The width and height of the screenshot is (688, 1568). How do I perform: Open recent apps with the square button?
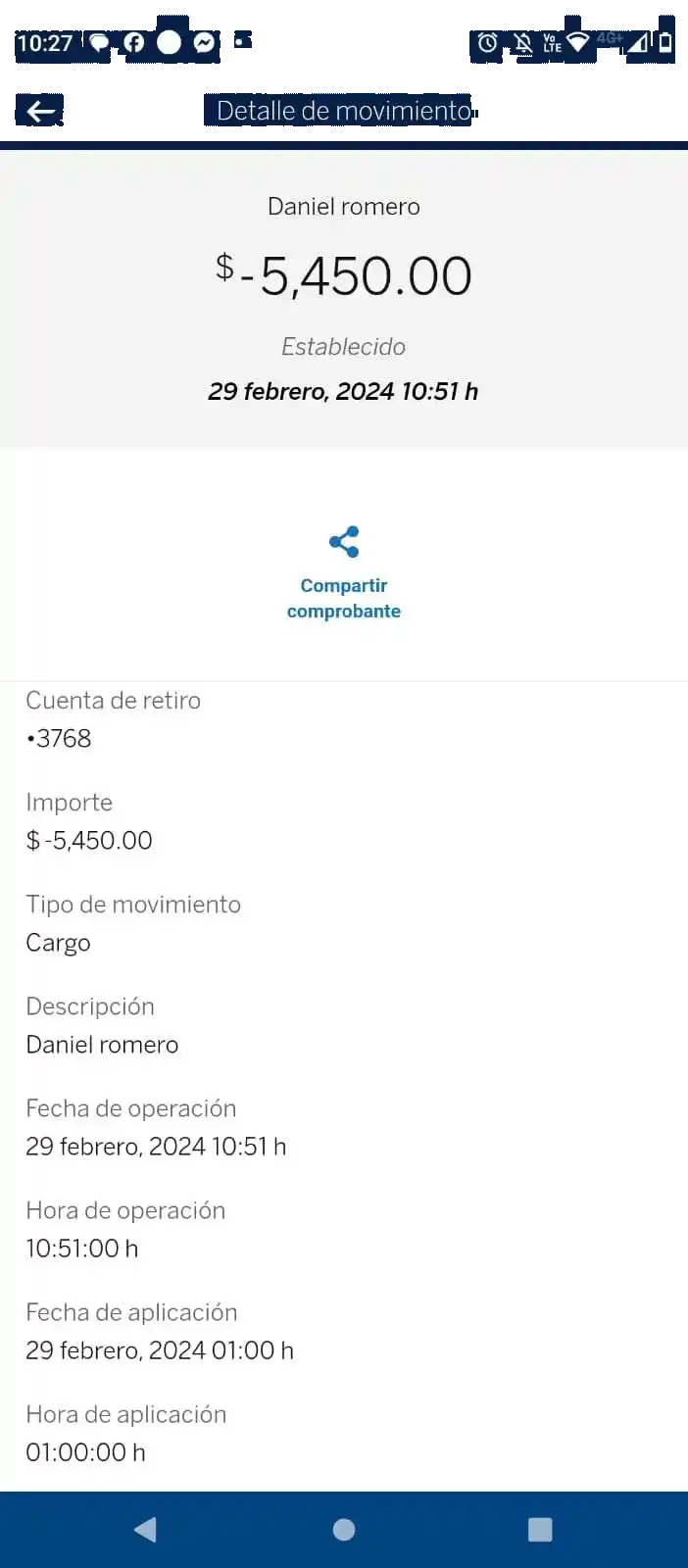(540, 1529)
